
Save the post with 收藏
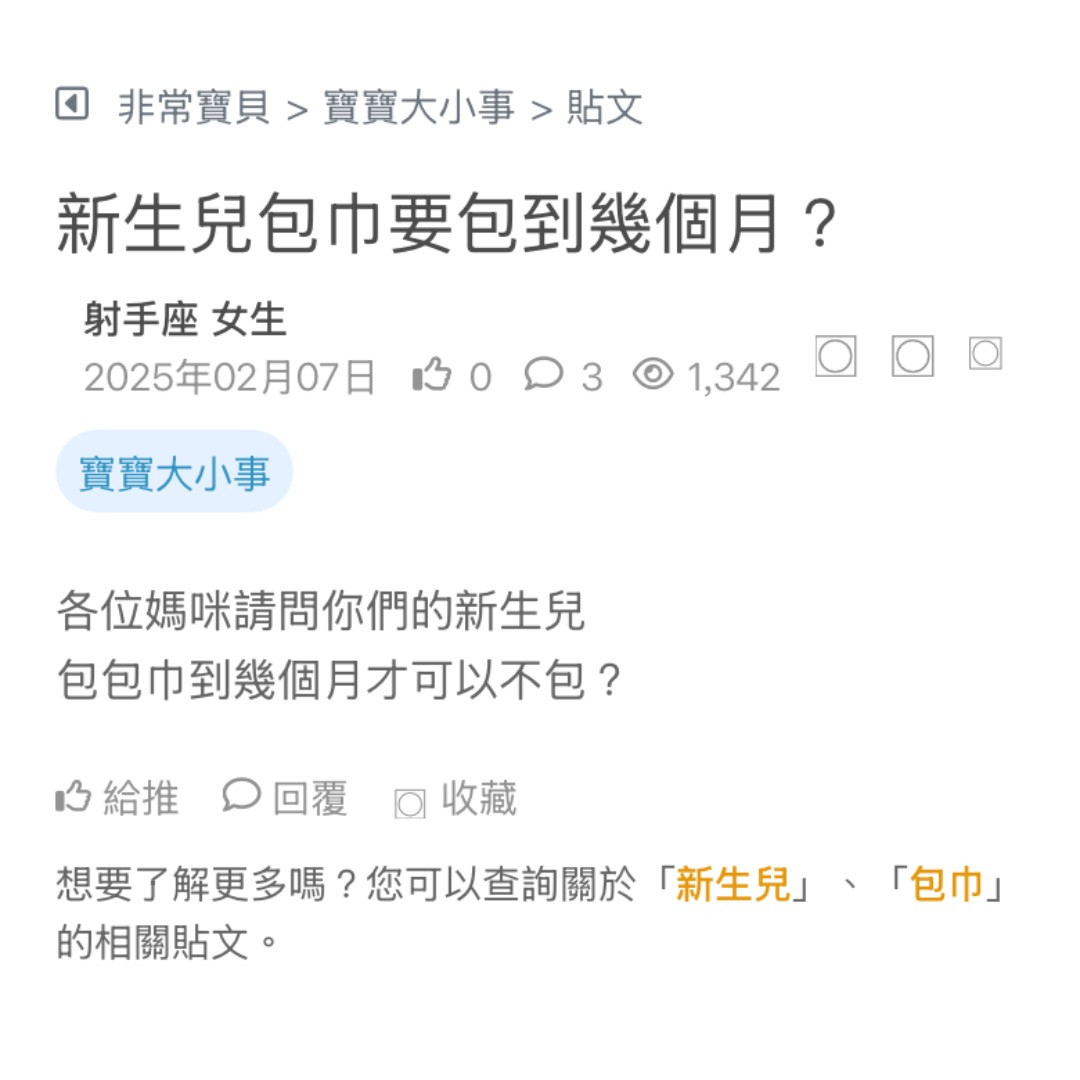point(457,800)
